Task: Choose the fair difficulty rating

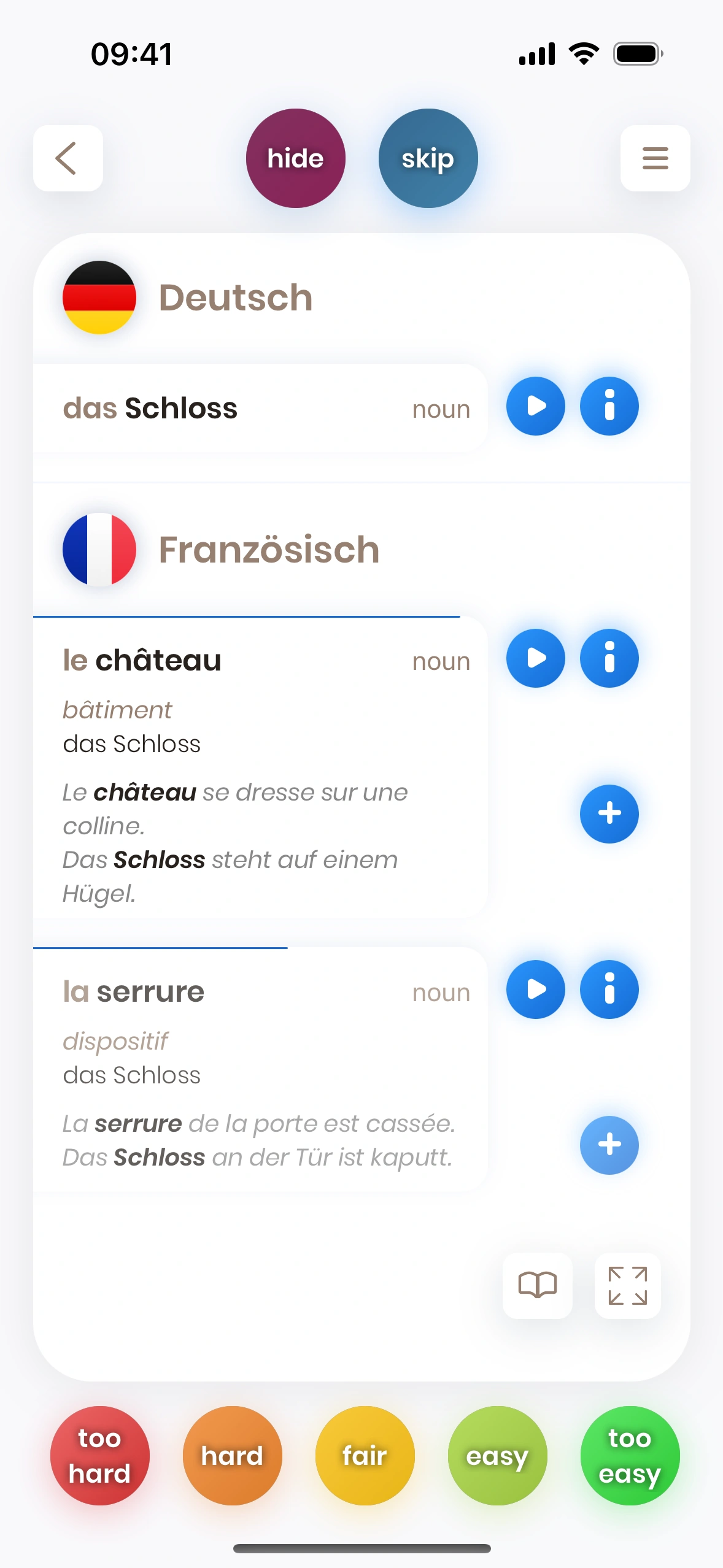Action: 365,1455
